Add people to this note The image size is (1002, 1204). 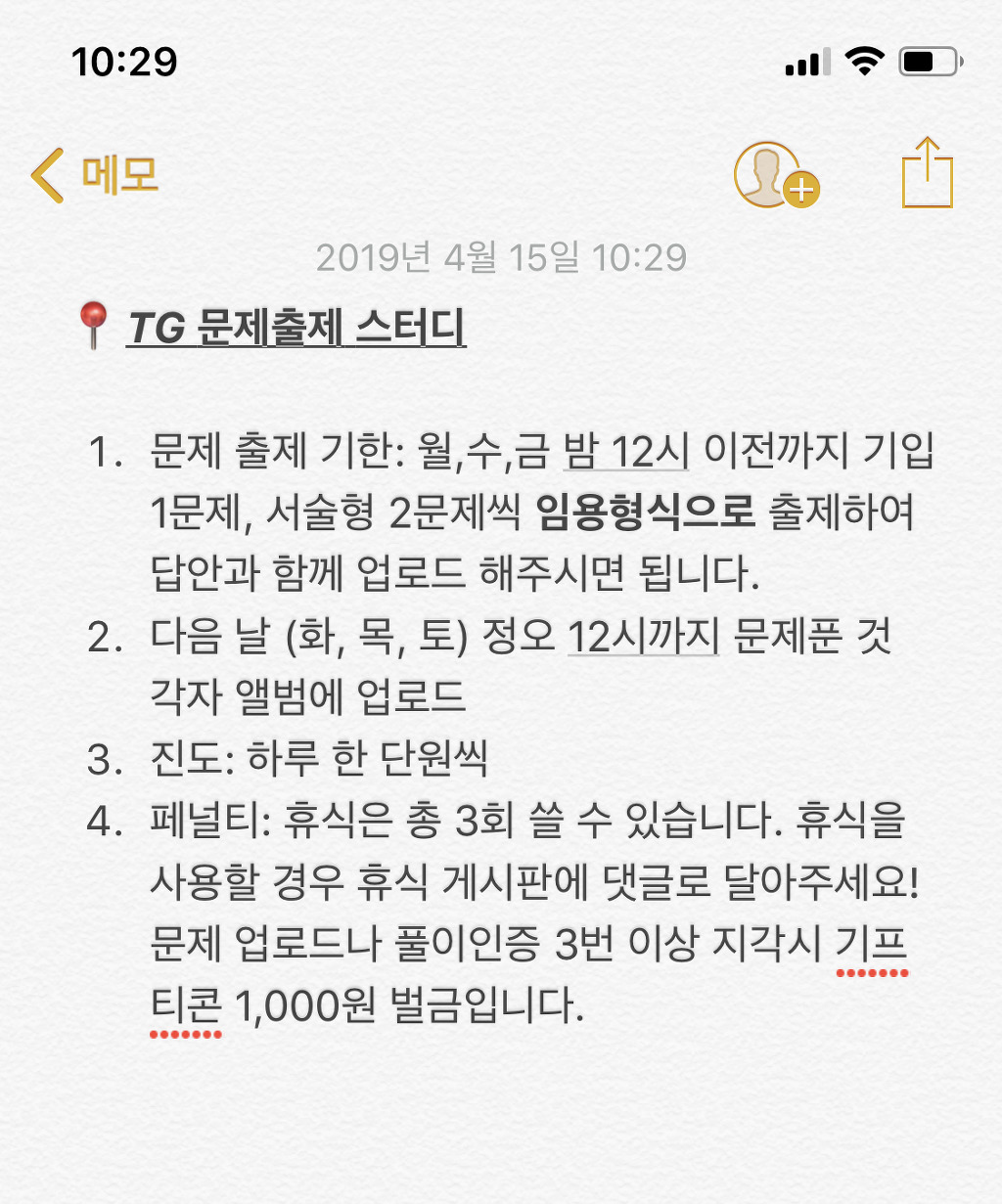coord(777,176)
